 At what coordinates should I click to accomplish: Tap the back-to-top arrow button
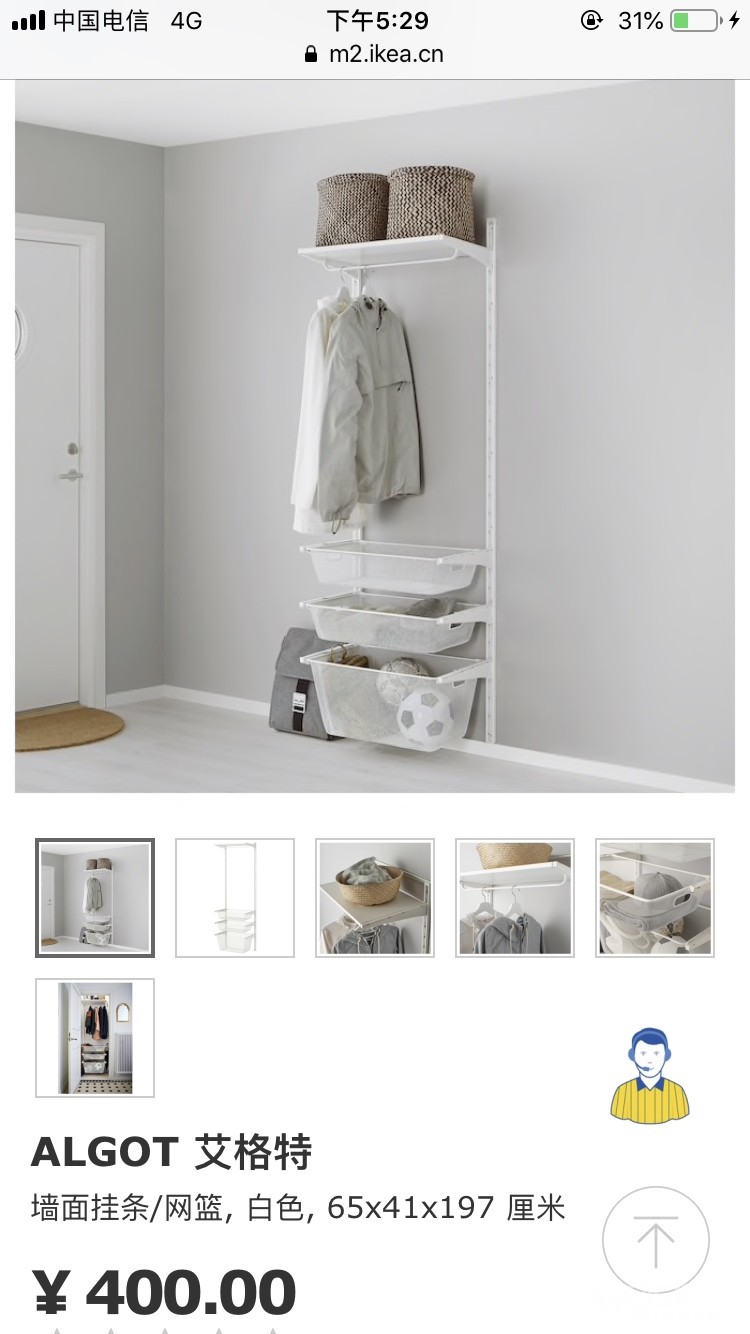[x=656, y=1241]
